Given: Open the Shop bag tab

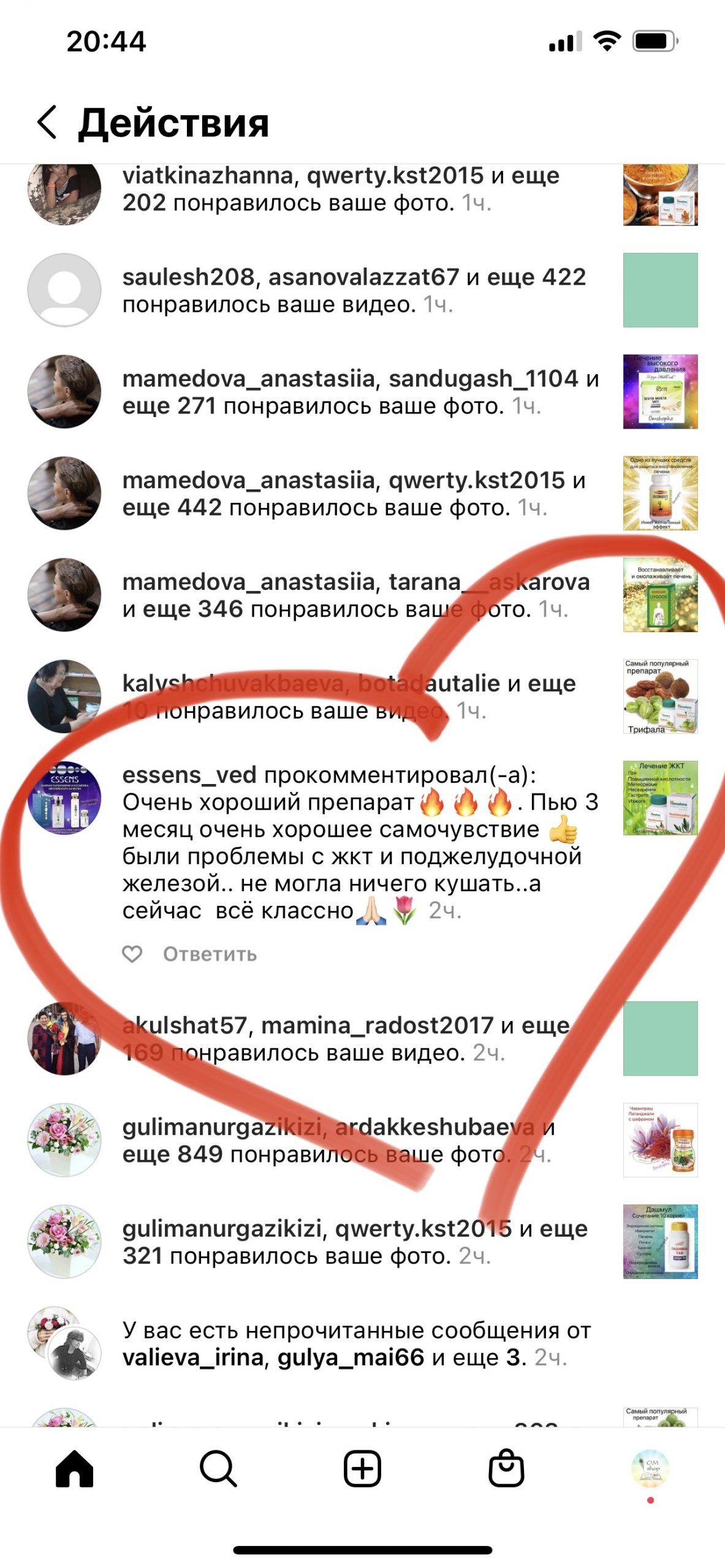Looking at the screenshot, I should click(x=506, y=1468).
